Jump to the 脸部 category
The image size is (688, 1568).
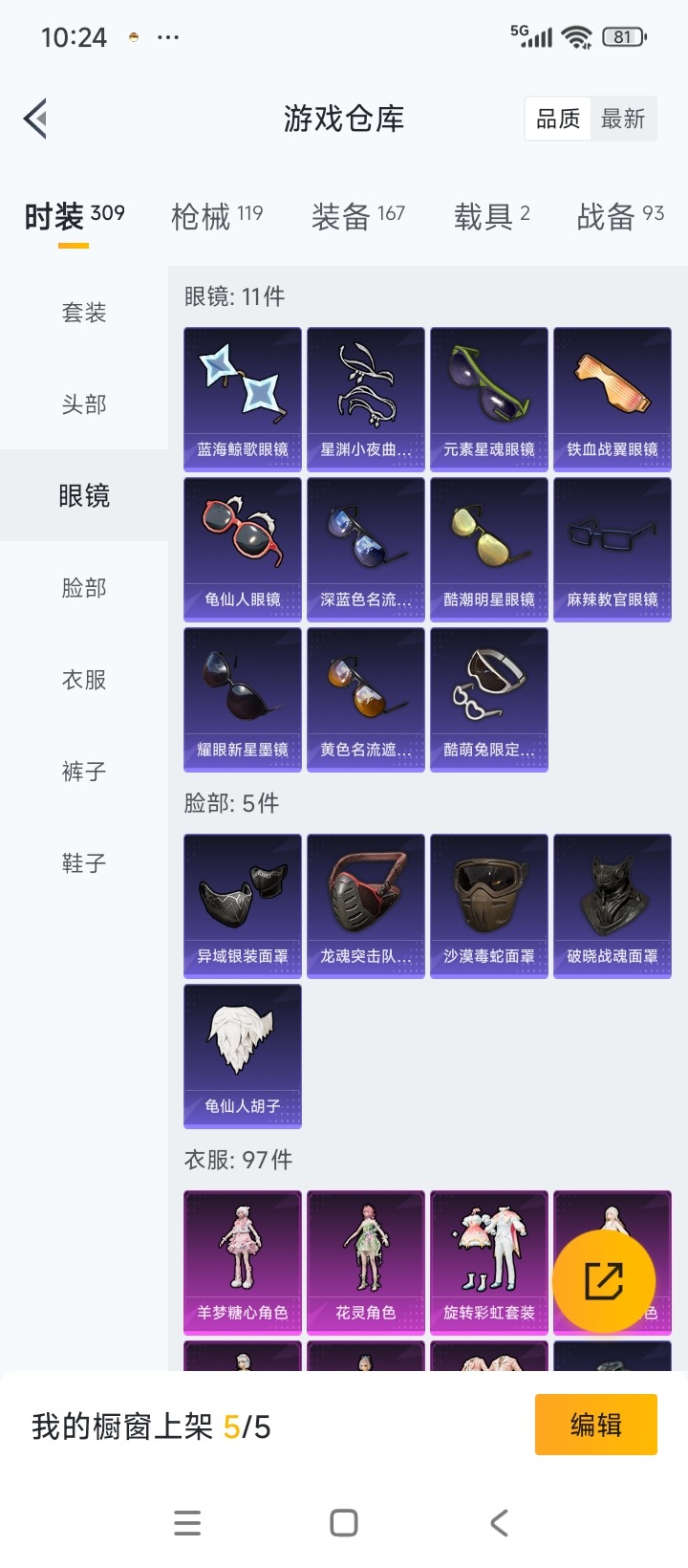(x=84, y=588)
